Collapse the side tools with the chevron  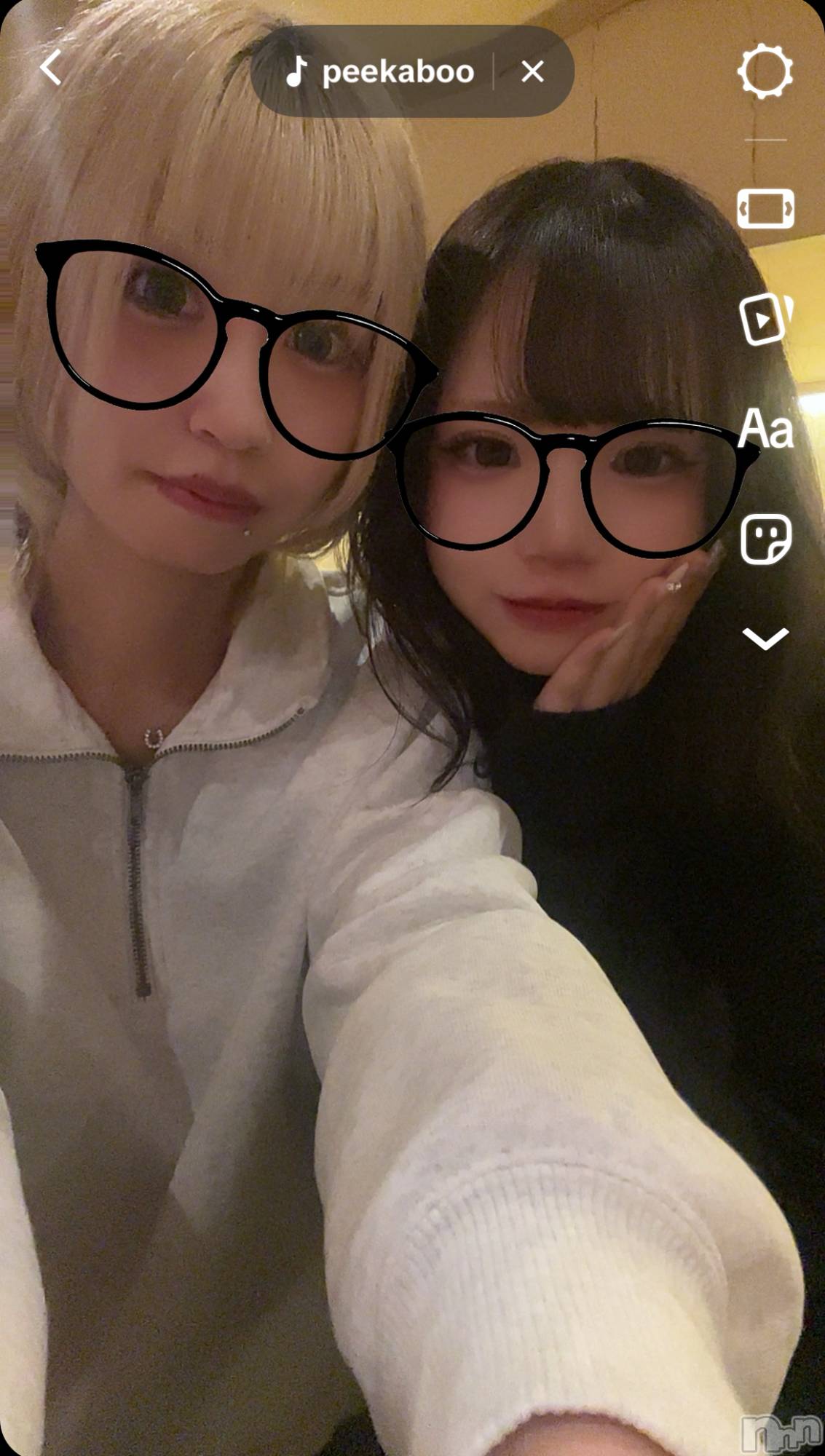(x=765, y=638)
